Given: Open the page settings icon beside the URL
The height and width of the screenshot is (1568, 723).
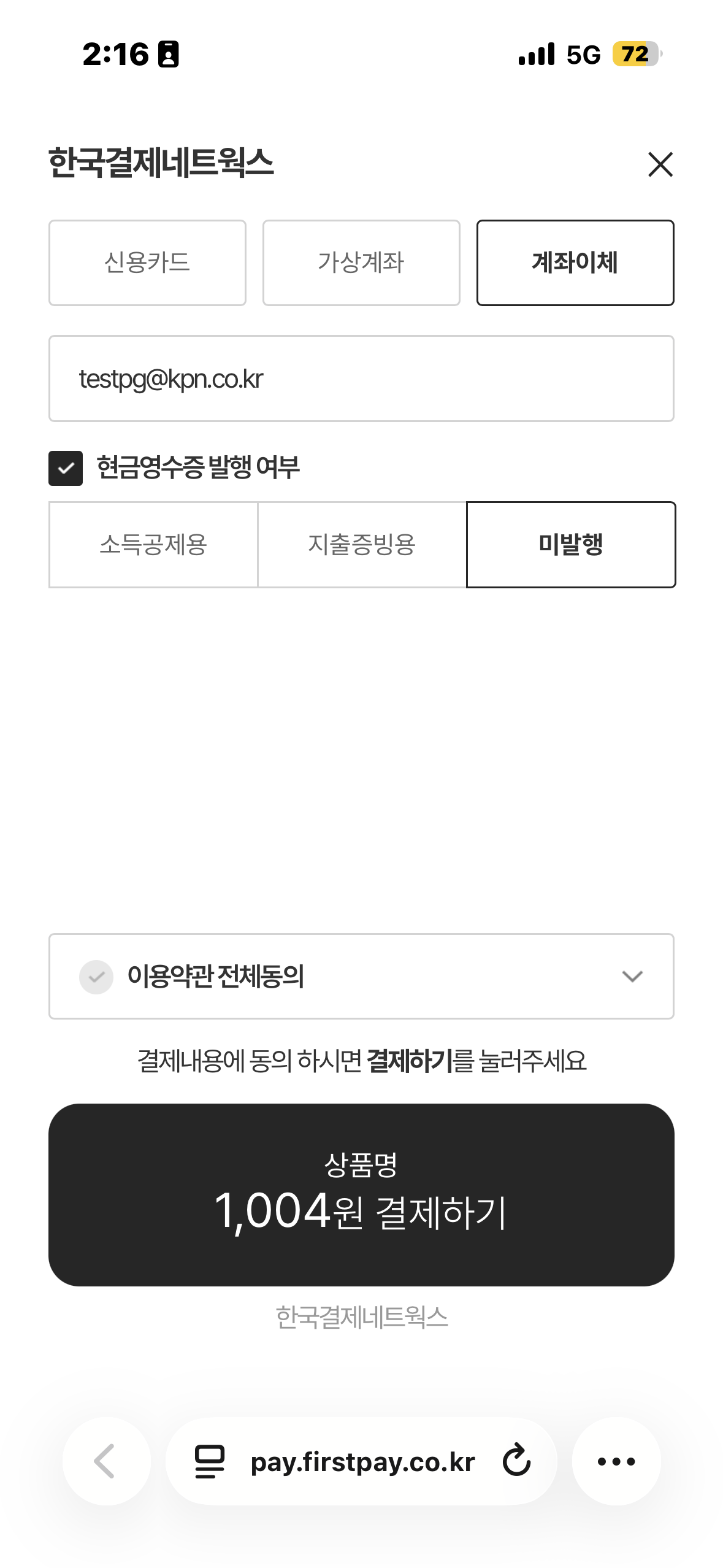Looking at the screenshot, I should (x=209, y=1461).
